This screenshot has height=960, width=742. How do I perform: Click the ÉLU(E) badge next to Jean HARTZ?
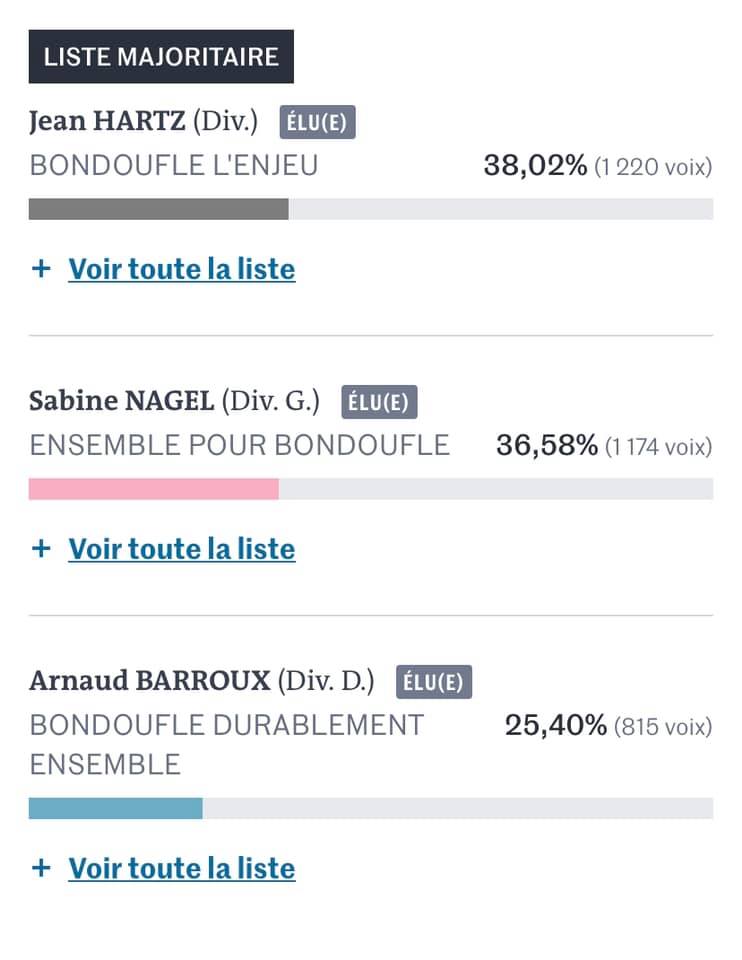318,122
